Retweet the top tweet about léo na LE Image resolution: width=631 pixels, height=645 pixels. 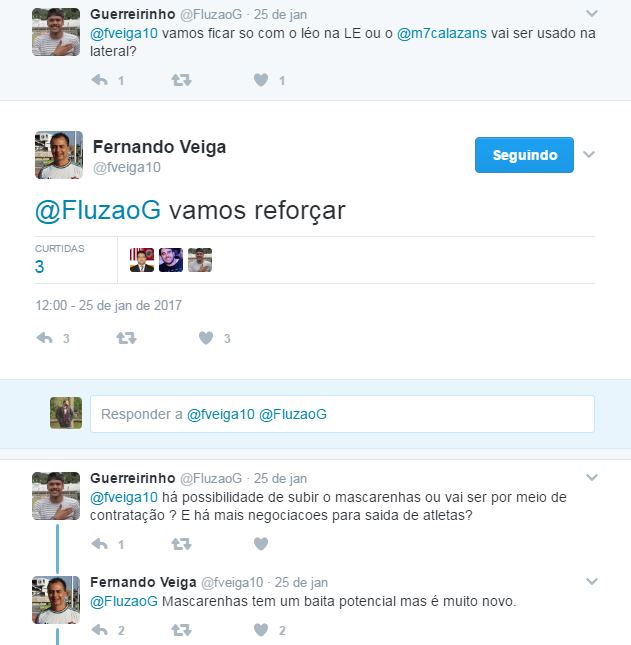[181, 80]
